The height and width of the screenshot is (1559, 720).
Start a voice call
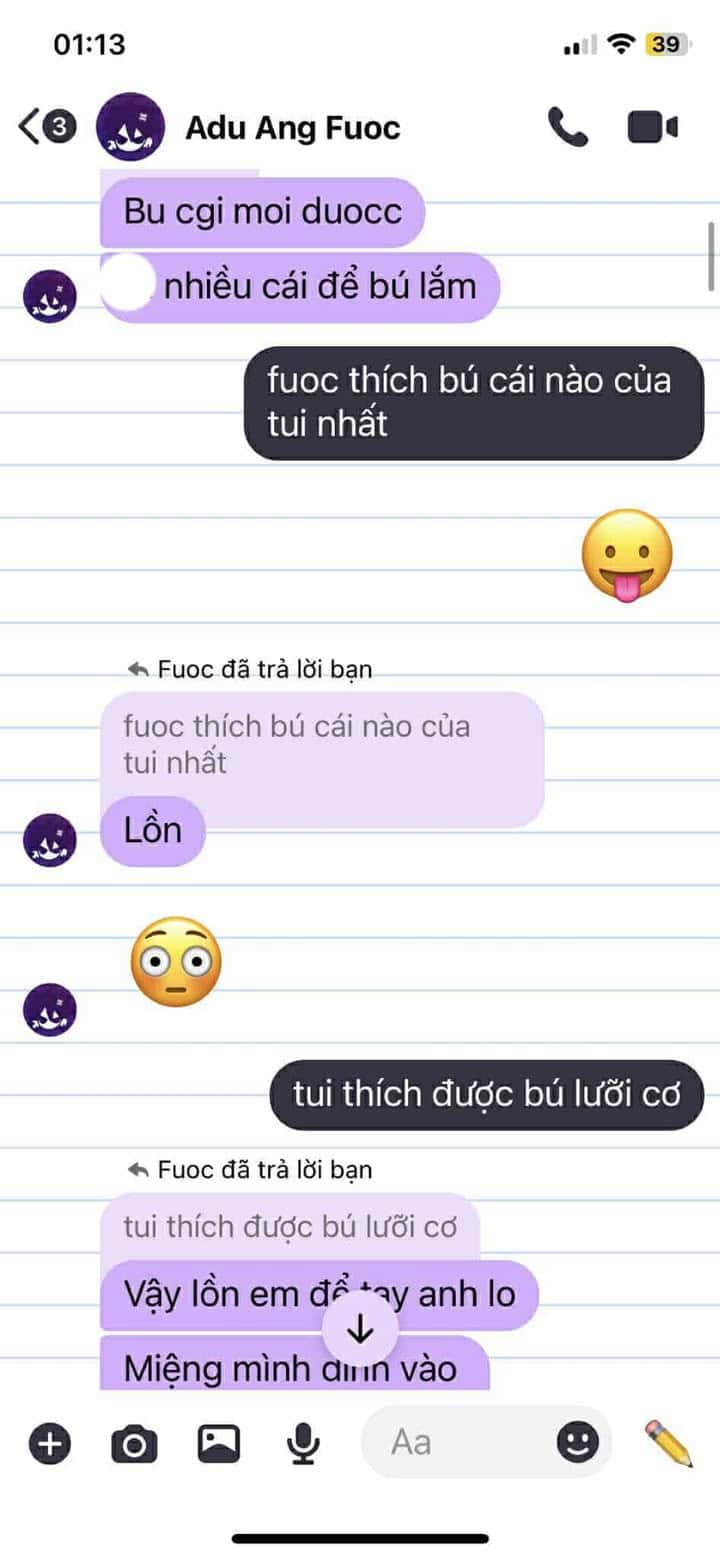click(x=567, y=128)
